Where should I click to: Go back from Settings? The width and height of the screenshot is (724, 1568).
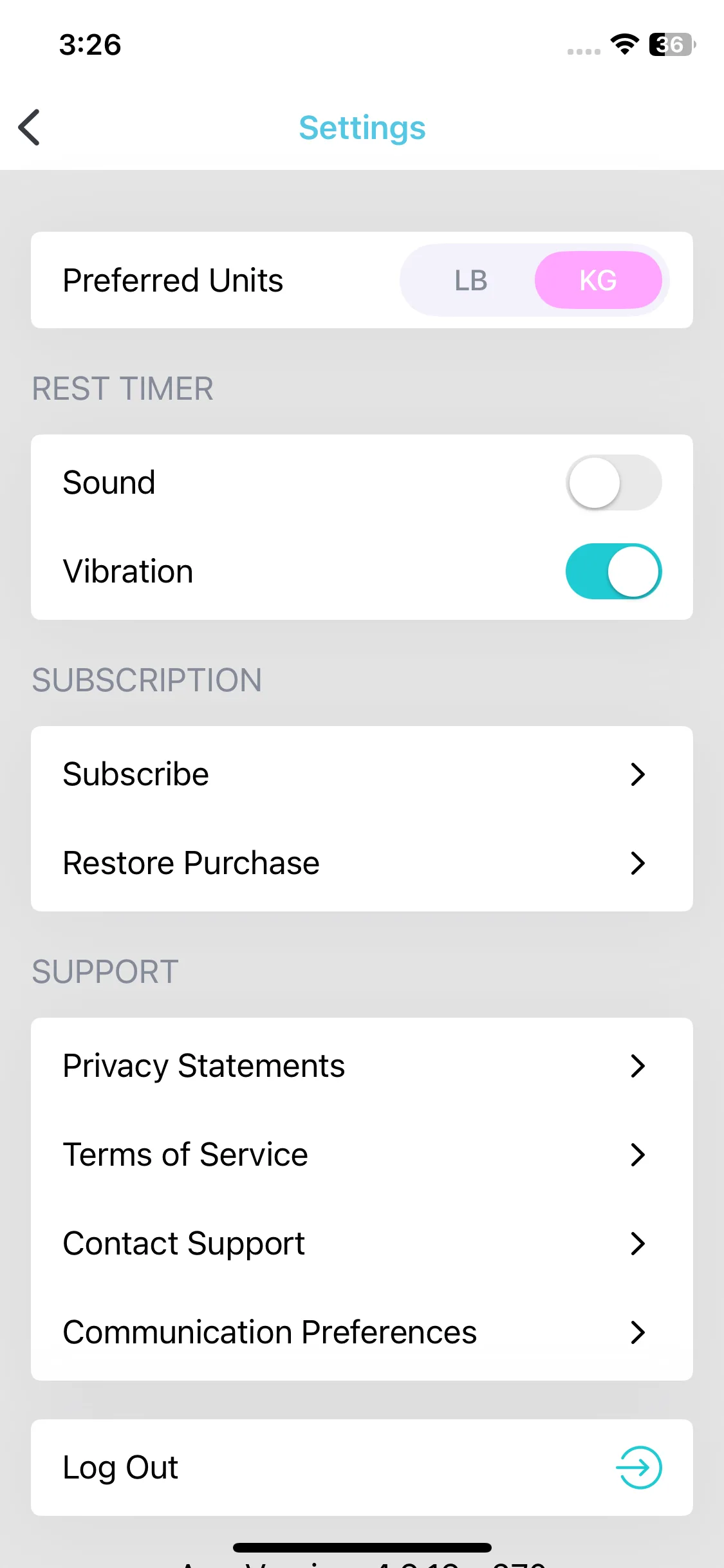pyautogui.click(x=30, y=127)
